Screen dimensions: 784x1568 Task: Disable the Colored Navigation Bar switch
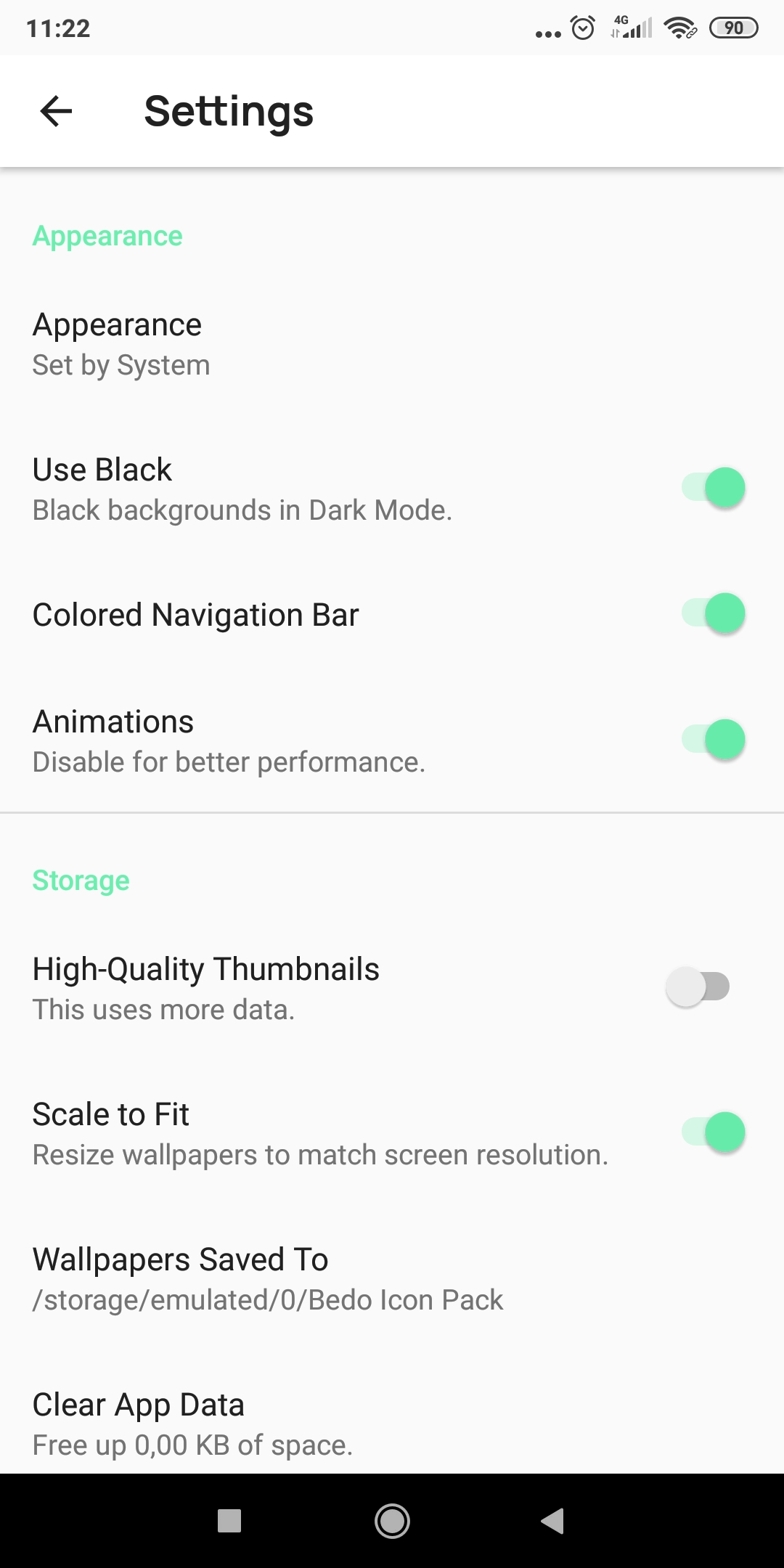click(713, 614)
